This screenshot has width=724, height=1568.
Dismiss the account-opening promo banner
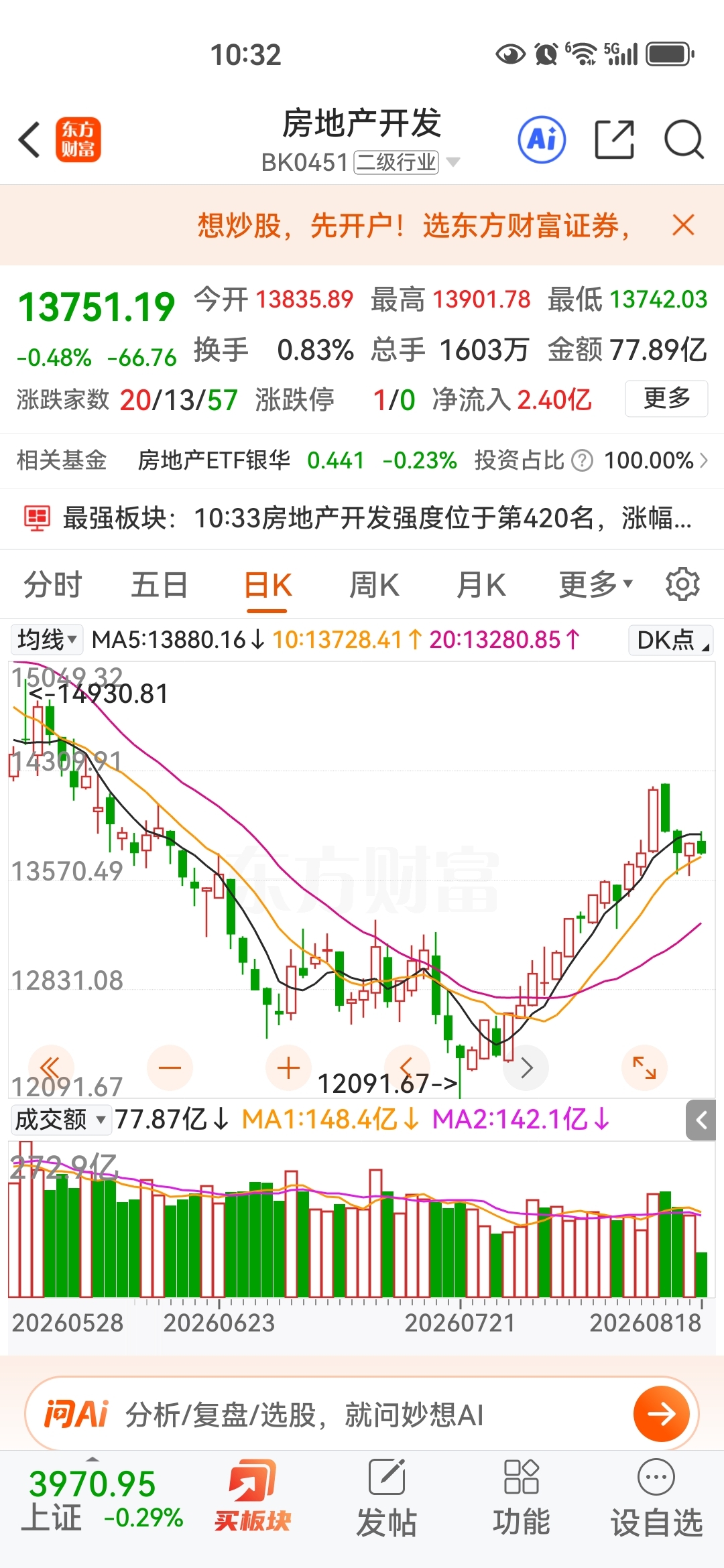click(x=683, y=225)
